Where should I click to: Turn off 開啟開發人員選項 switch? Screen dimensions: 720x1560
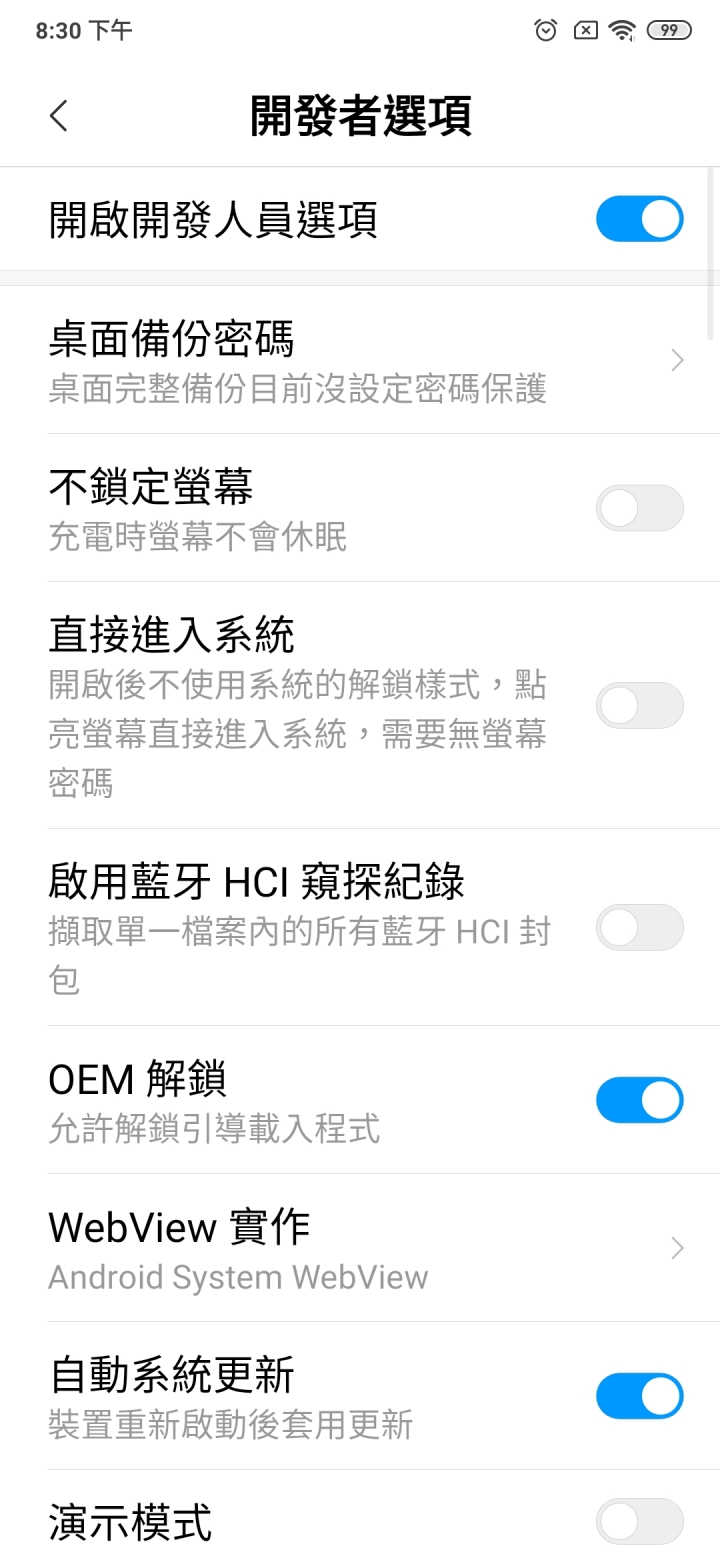pos(640,219)
